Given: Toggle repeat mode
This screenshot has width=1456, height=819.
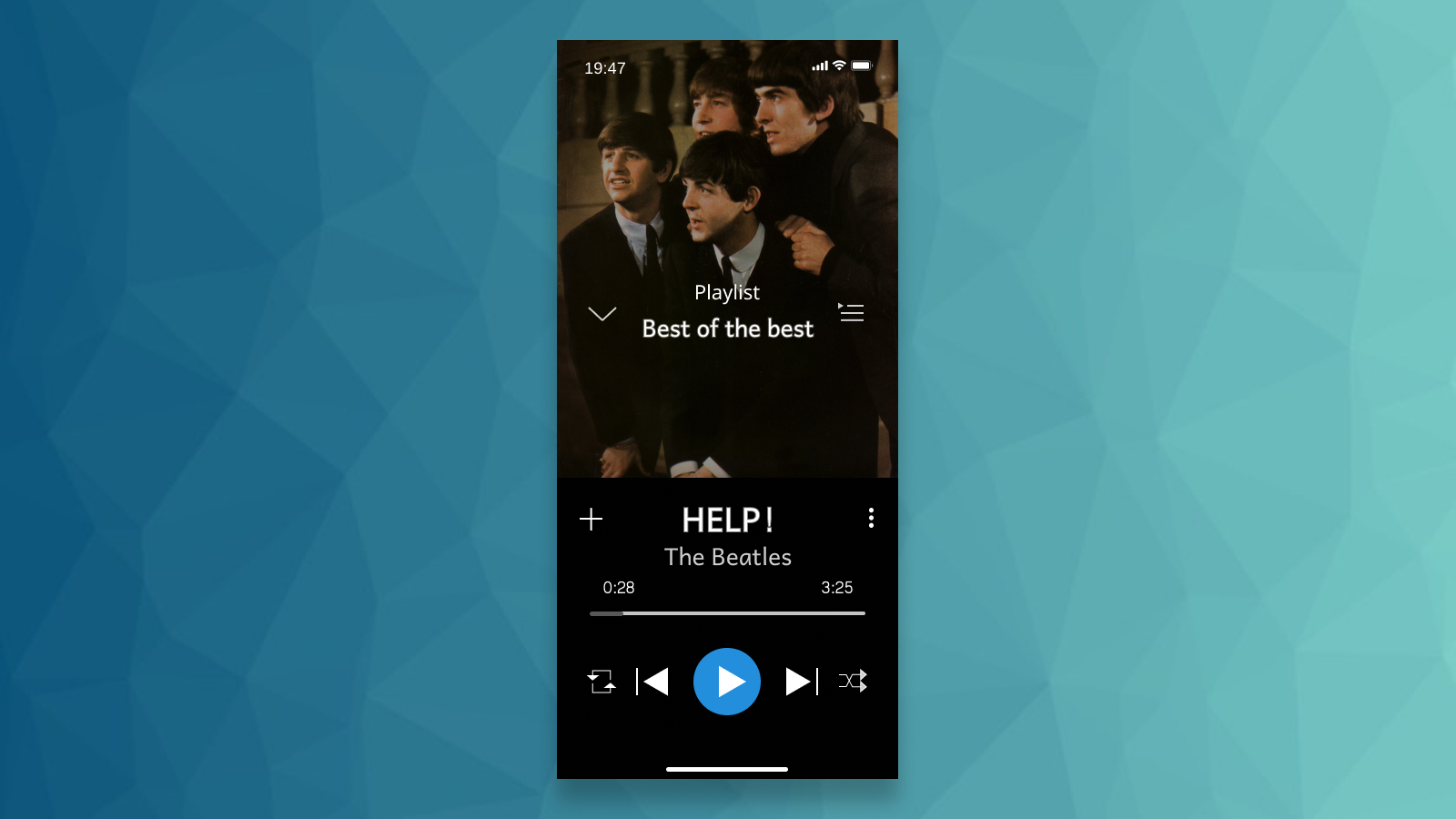Looking at the screenshot, I should 602,682.
